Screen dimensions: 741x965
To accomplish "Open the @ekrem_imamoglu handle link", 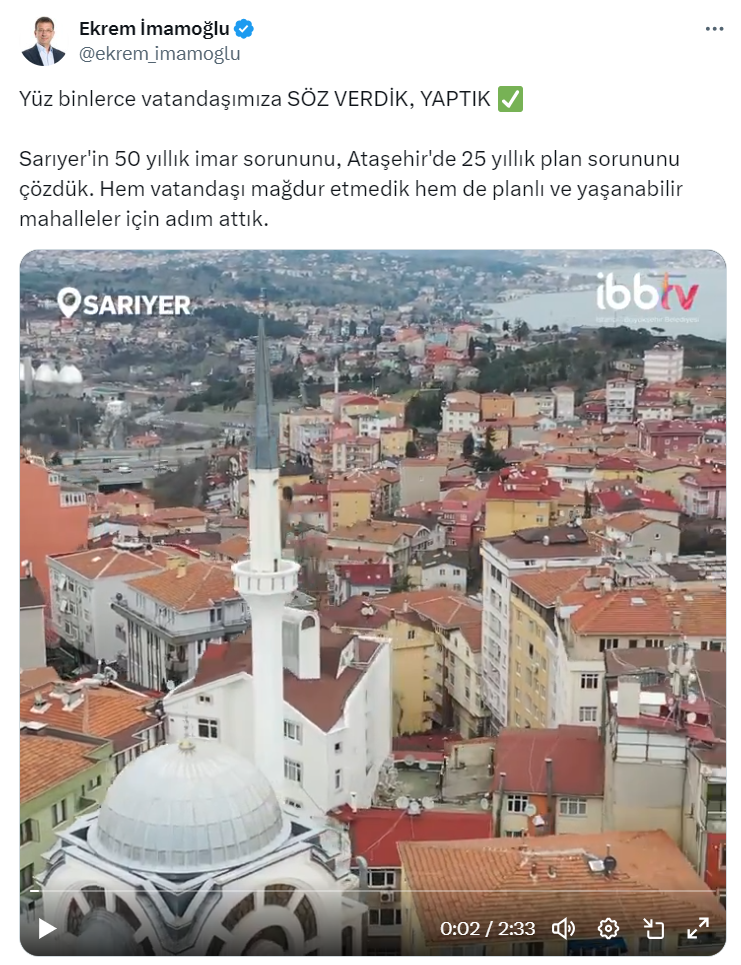I will click(160, 54).
